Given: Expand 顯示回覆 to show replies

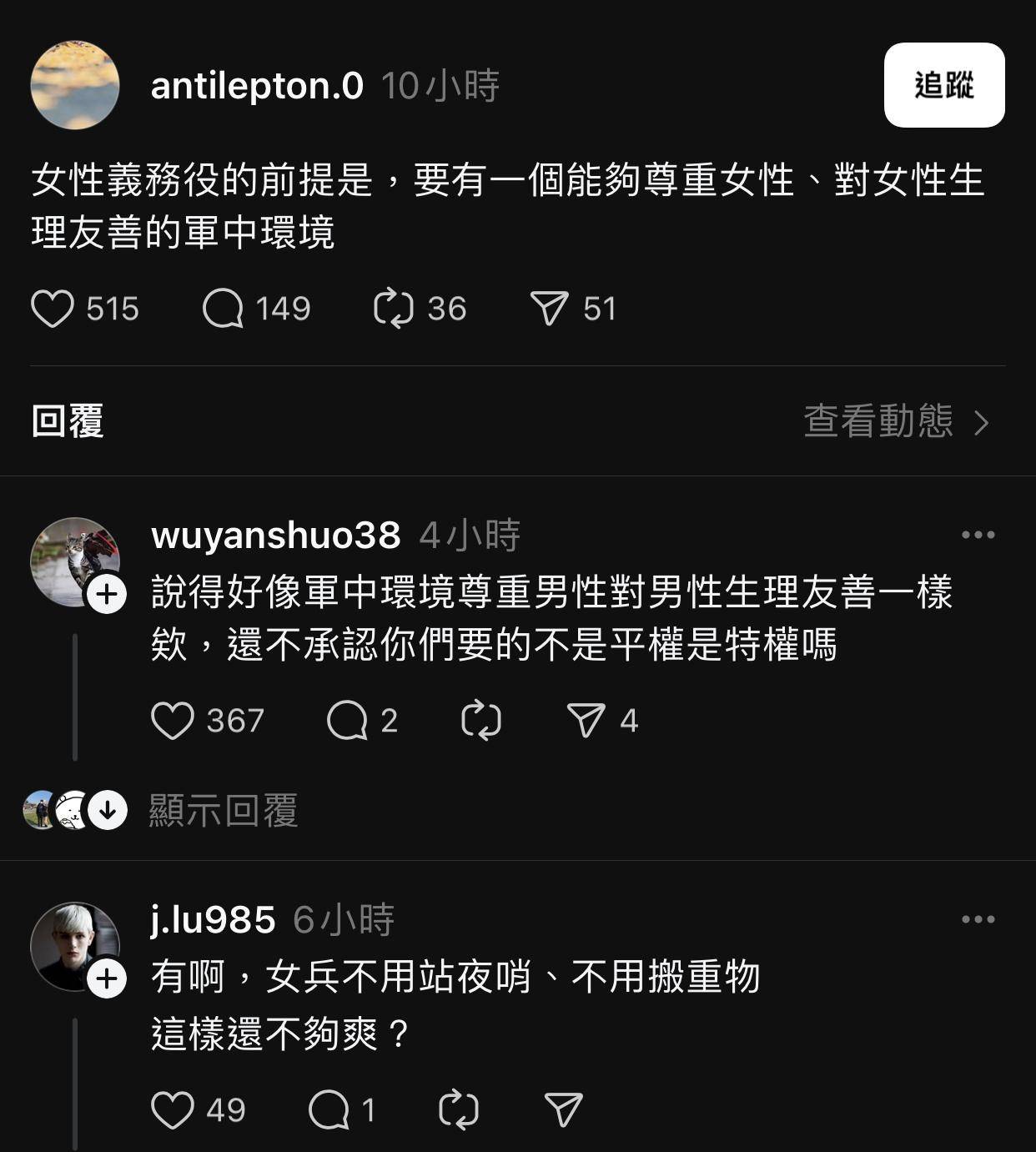Looking at the screenshot, I should click(x=222, y=811).
